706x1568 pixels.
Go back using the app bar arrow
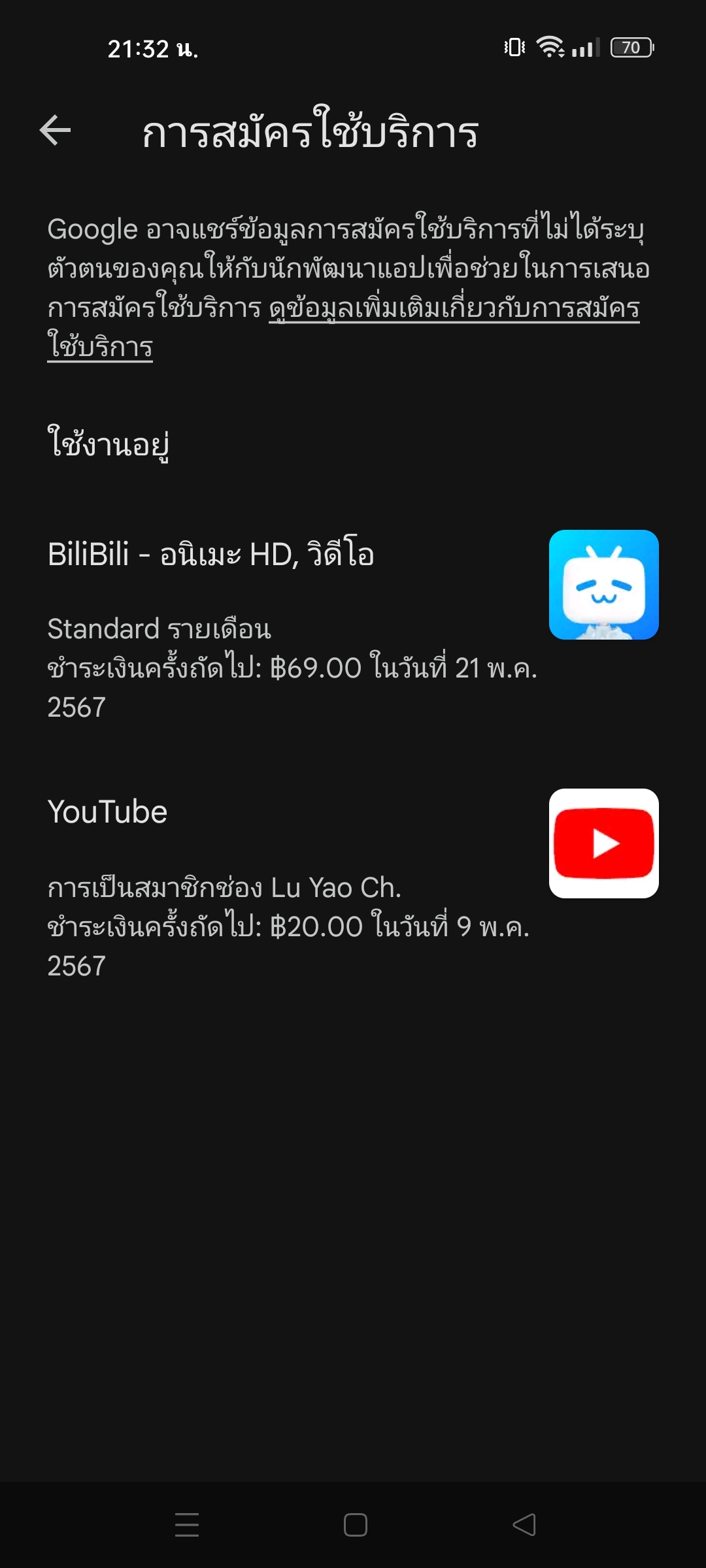[56, 130]
